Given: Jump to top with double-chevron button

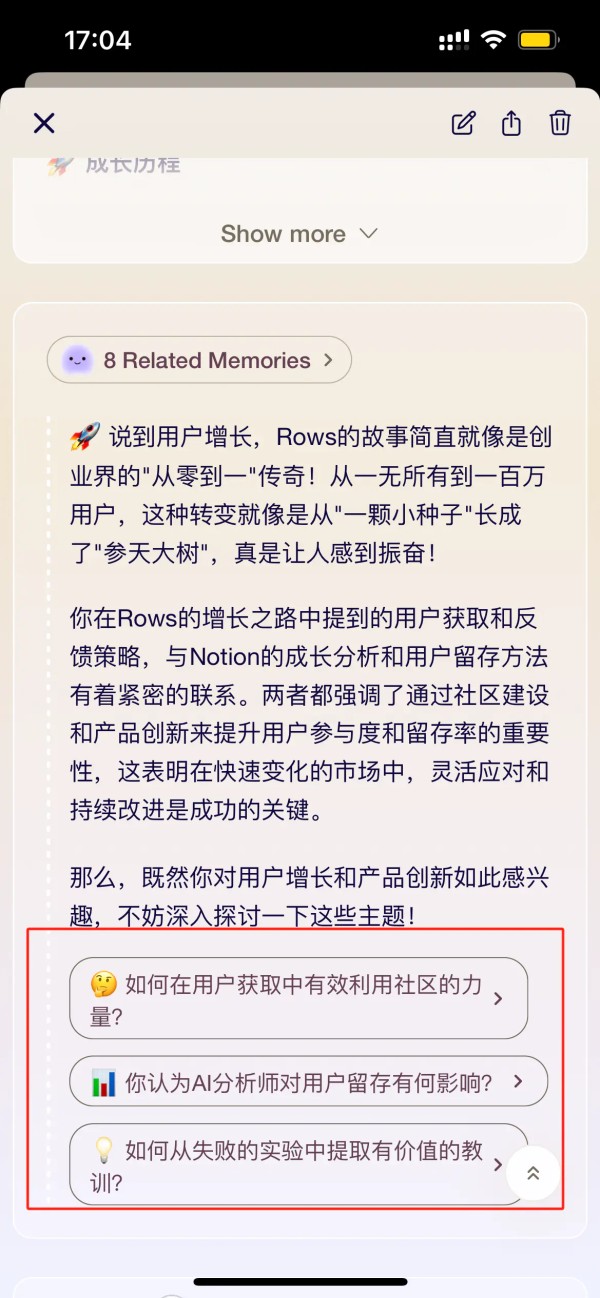Looking at the screenshot, I should pyautogui.click(x=533, y=1173).
